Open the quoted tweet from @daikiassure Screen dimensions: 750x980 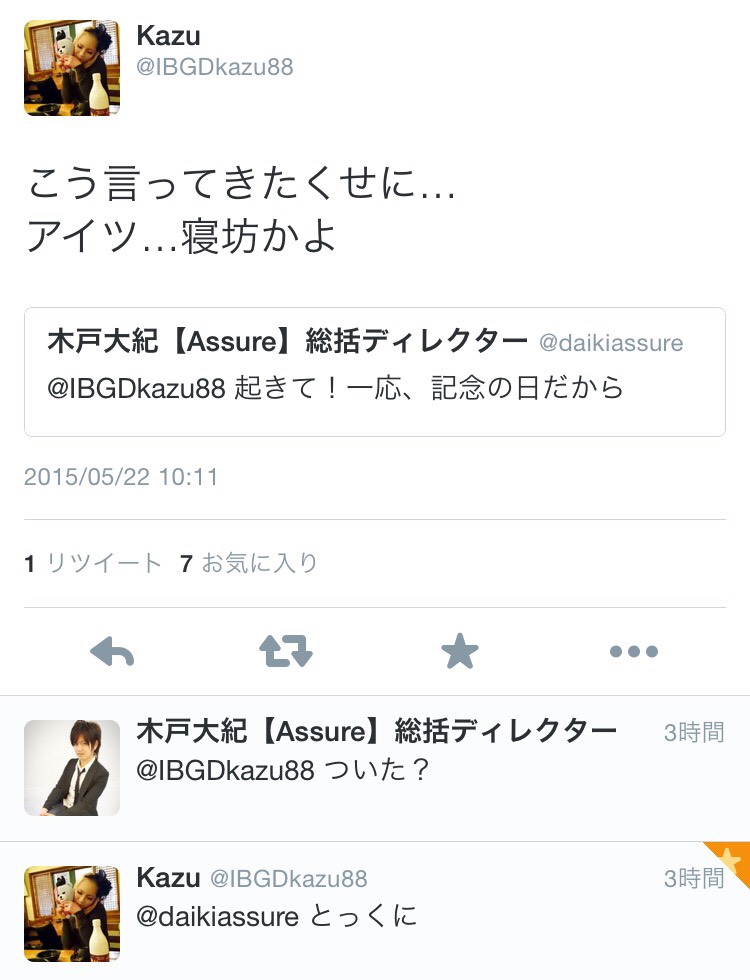click(374, 371)
